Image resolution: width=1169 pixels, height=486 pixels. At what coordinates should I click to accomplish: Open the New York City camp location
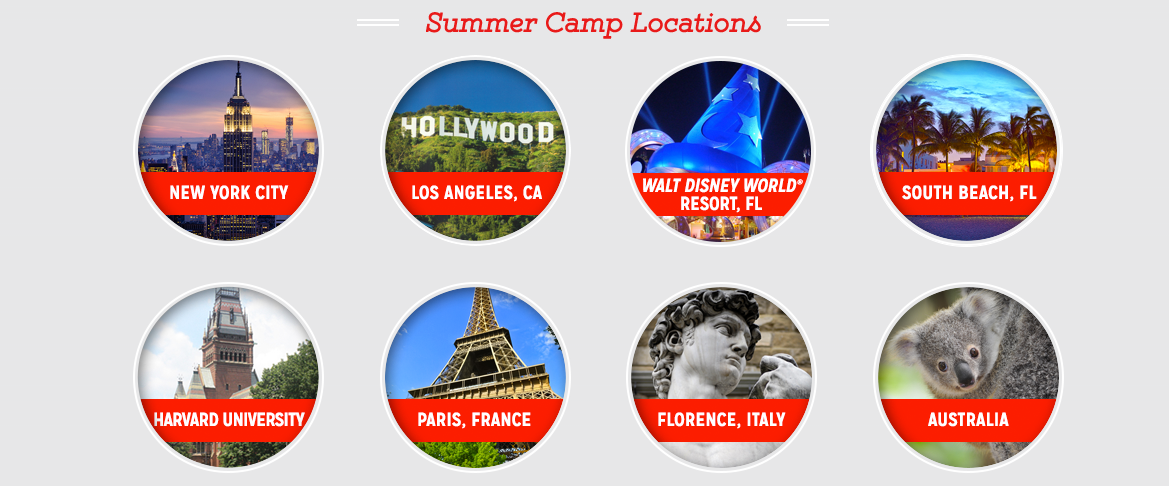(228, 150)
